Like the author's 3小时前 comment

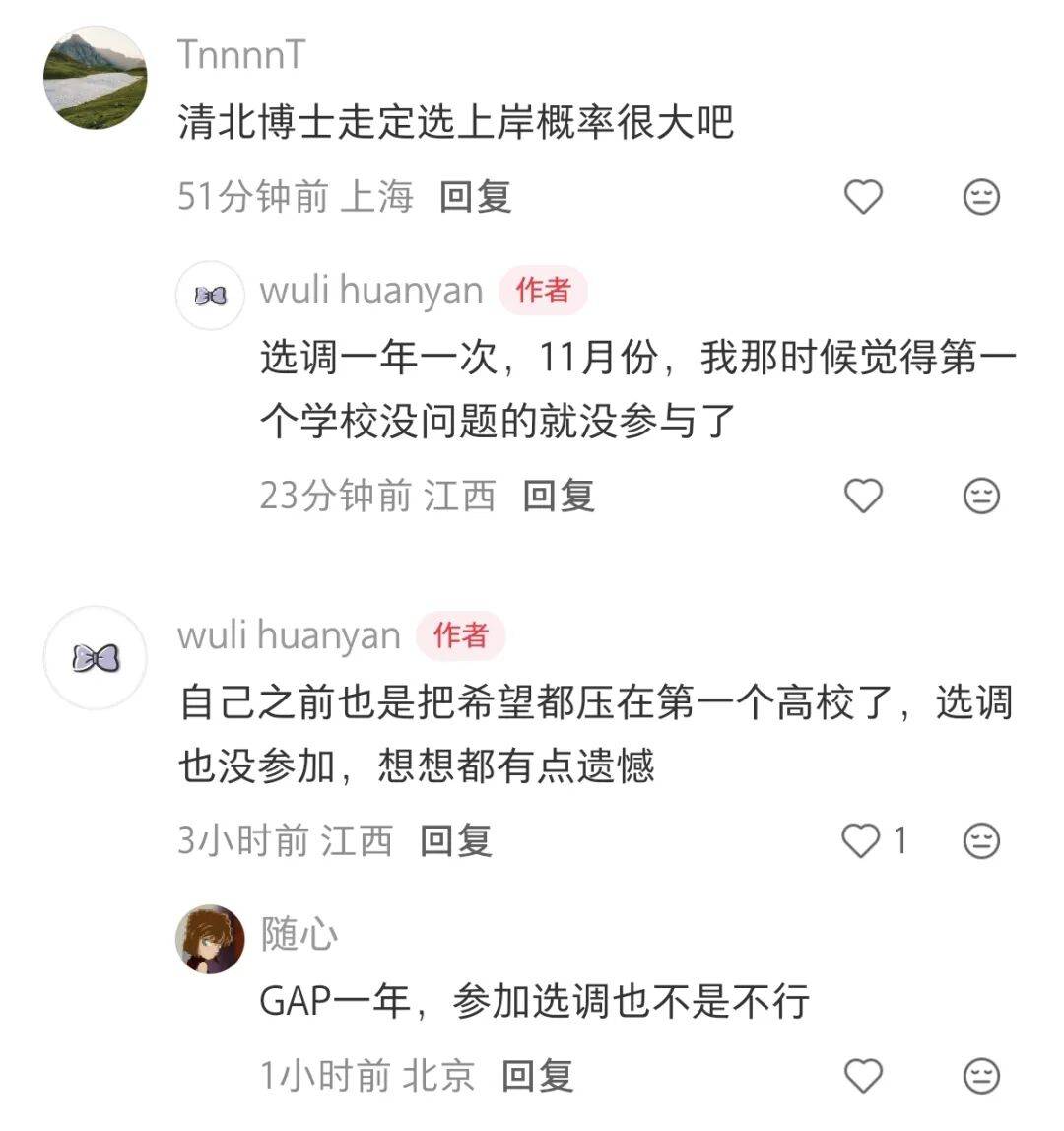point(862,840)
